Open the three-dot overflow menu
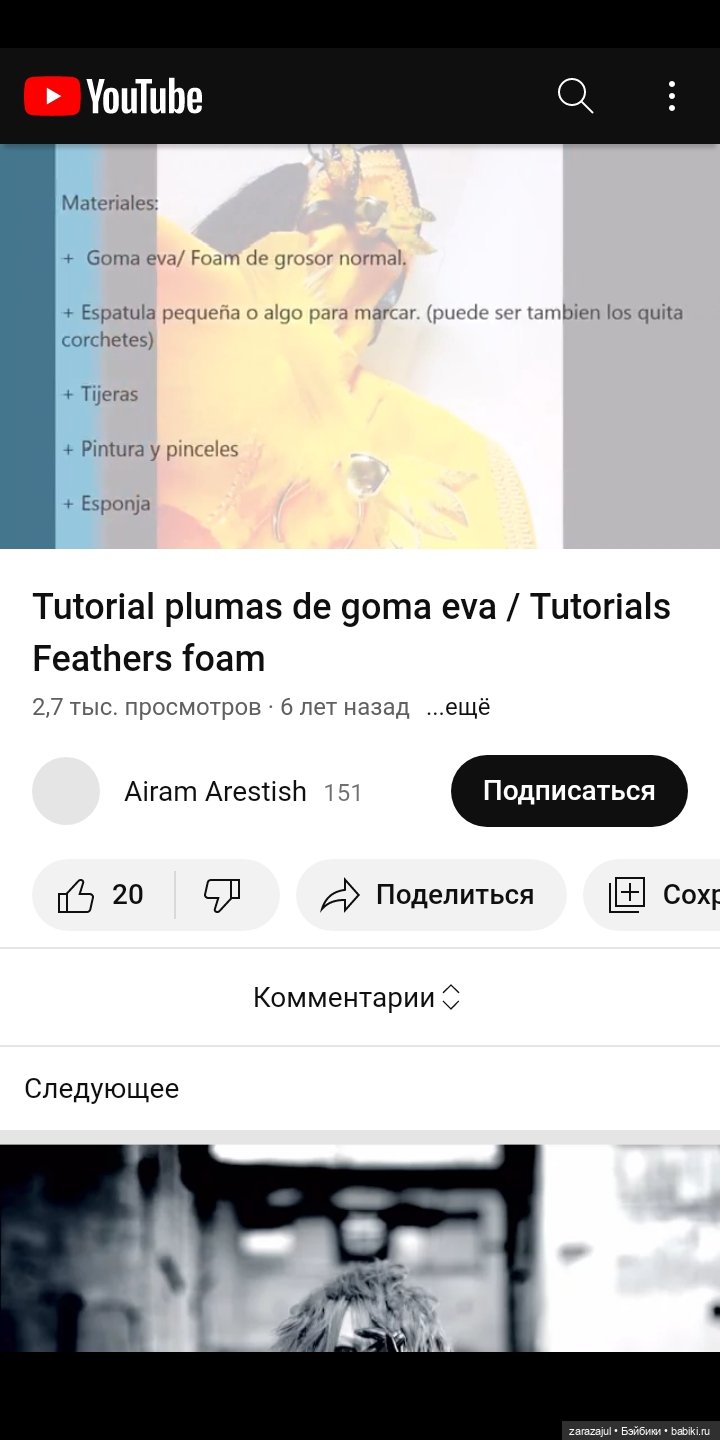 pyautogui.click(x=671, y=96)
